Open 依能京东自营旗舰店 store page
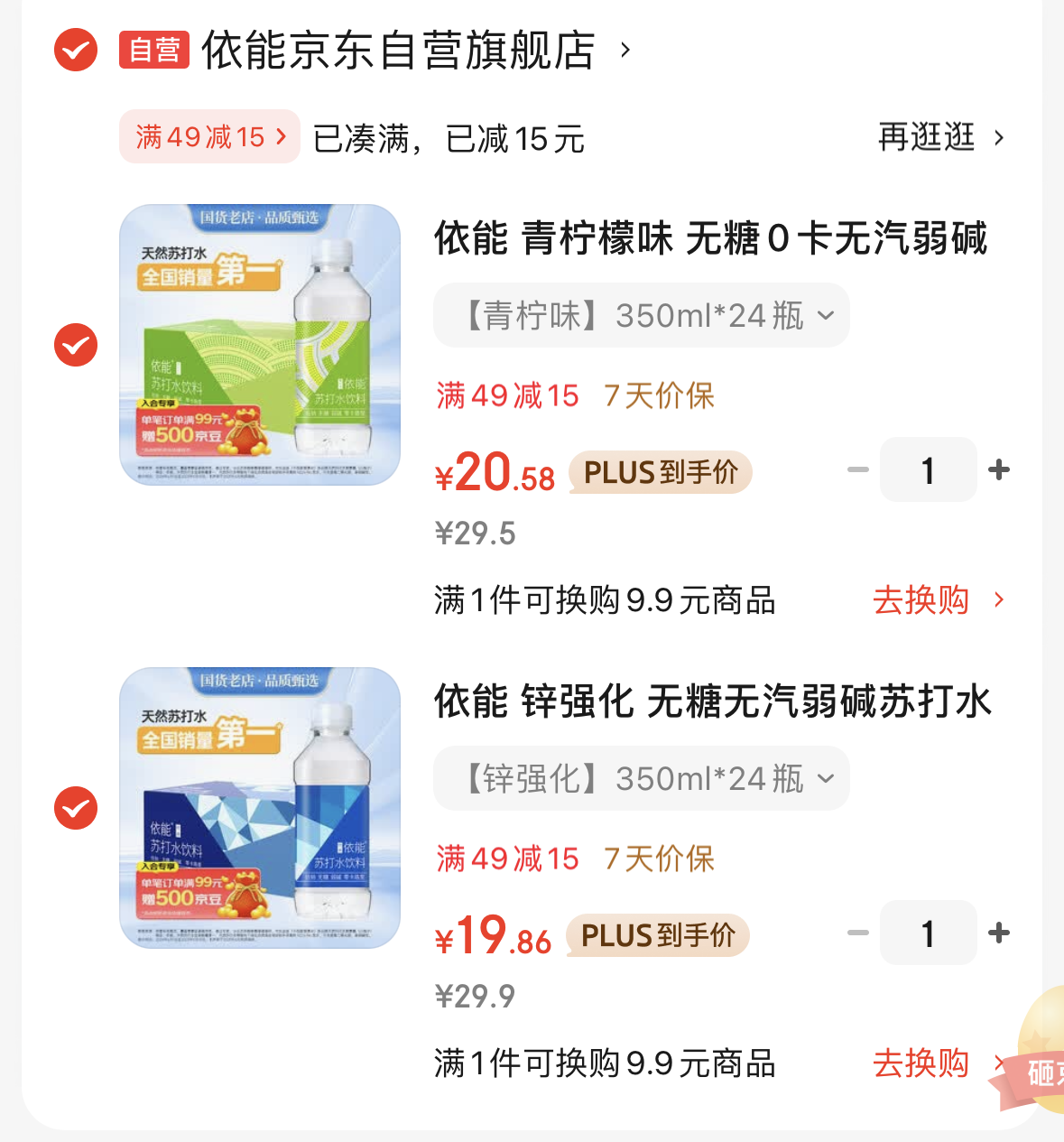The height and width of the screenshot is (1142, 1064). pos(397,51)
